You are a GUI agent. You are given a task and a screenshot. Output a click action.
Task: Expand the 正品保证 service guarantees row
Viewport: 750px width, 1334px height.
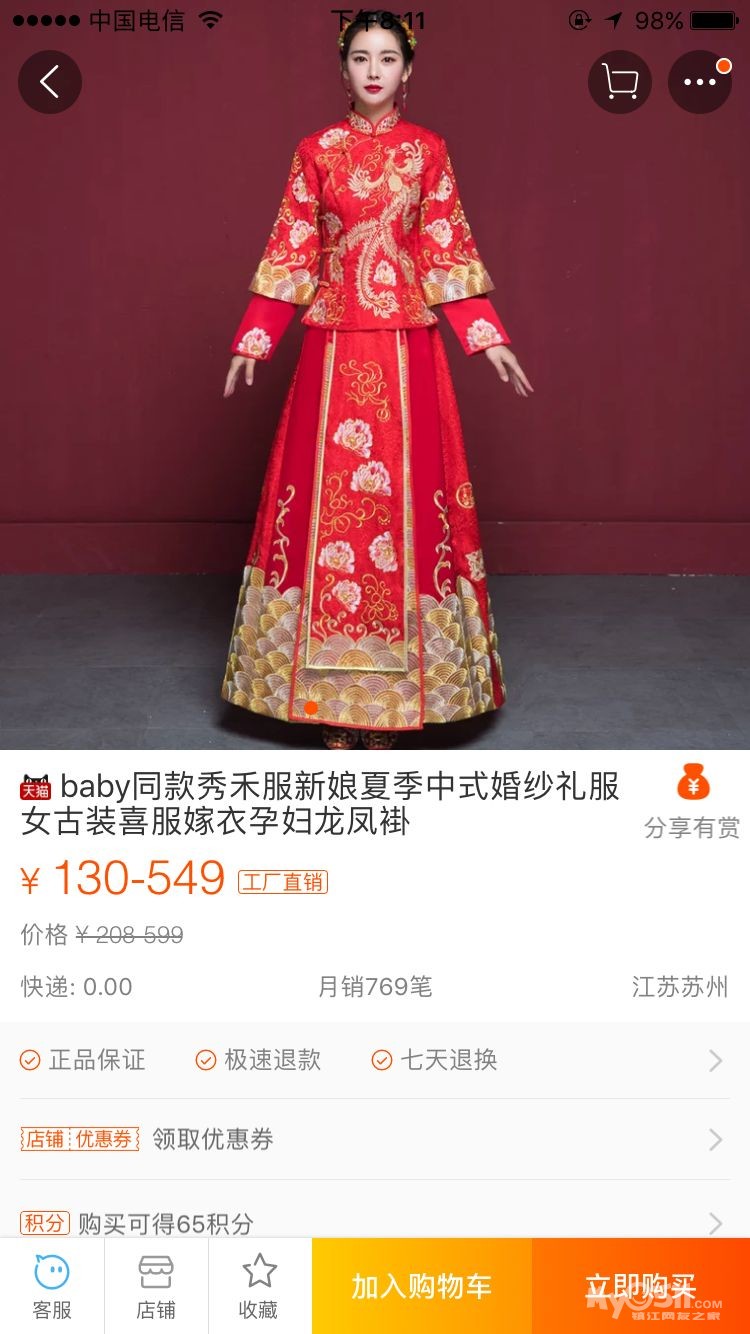374,1060
